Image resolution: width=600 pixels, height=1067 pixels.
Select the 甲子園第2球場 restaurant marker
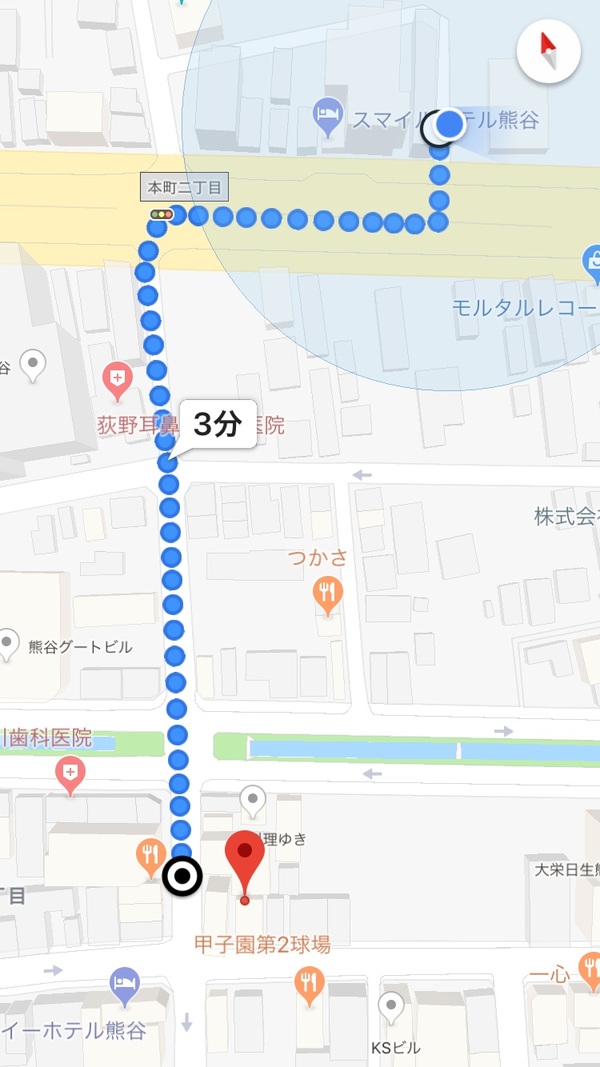309,985
